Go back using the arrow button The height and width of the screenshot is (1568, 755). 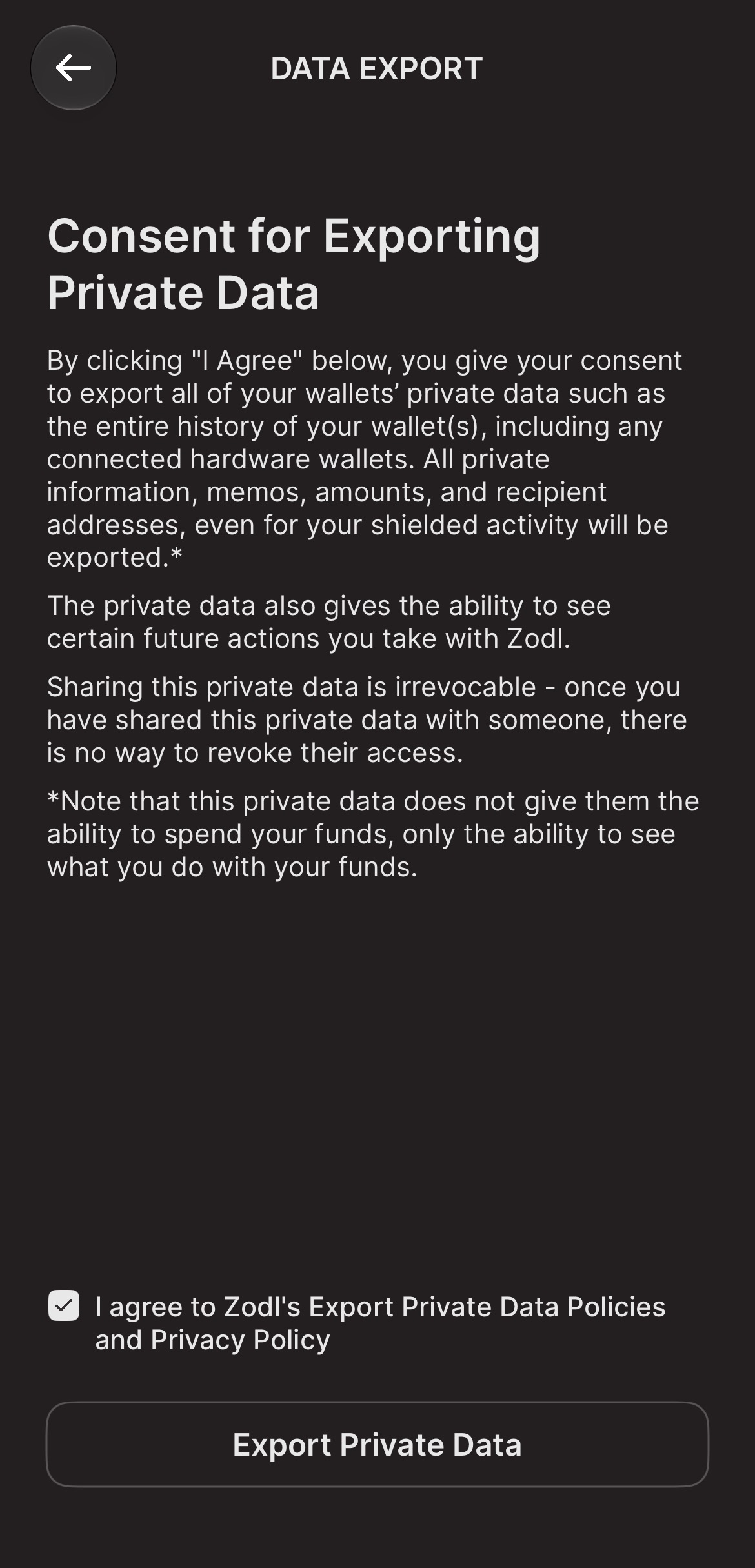pyautogui.click(x=74, y=68)
